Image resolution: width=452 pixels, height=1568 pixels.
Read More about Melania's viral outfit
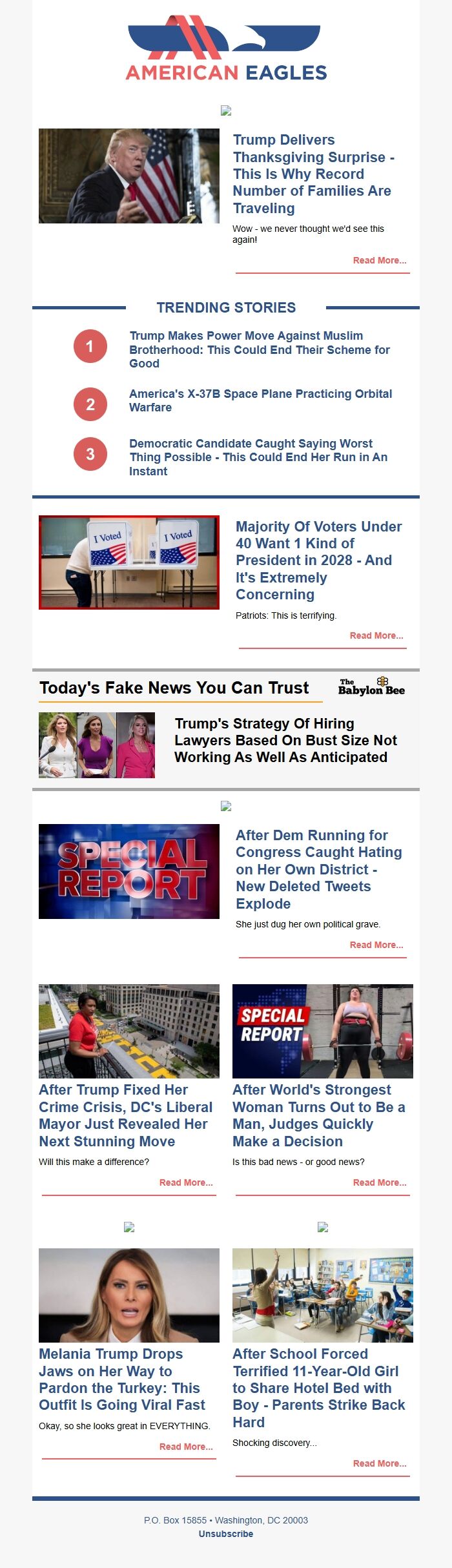185,1447
